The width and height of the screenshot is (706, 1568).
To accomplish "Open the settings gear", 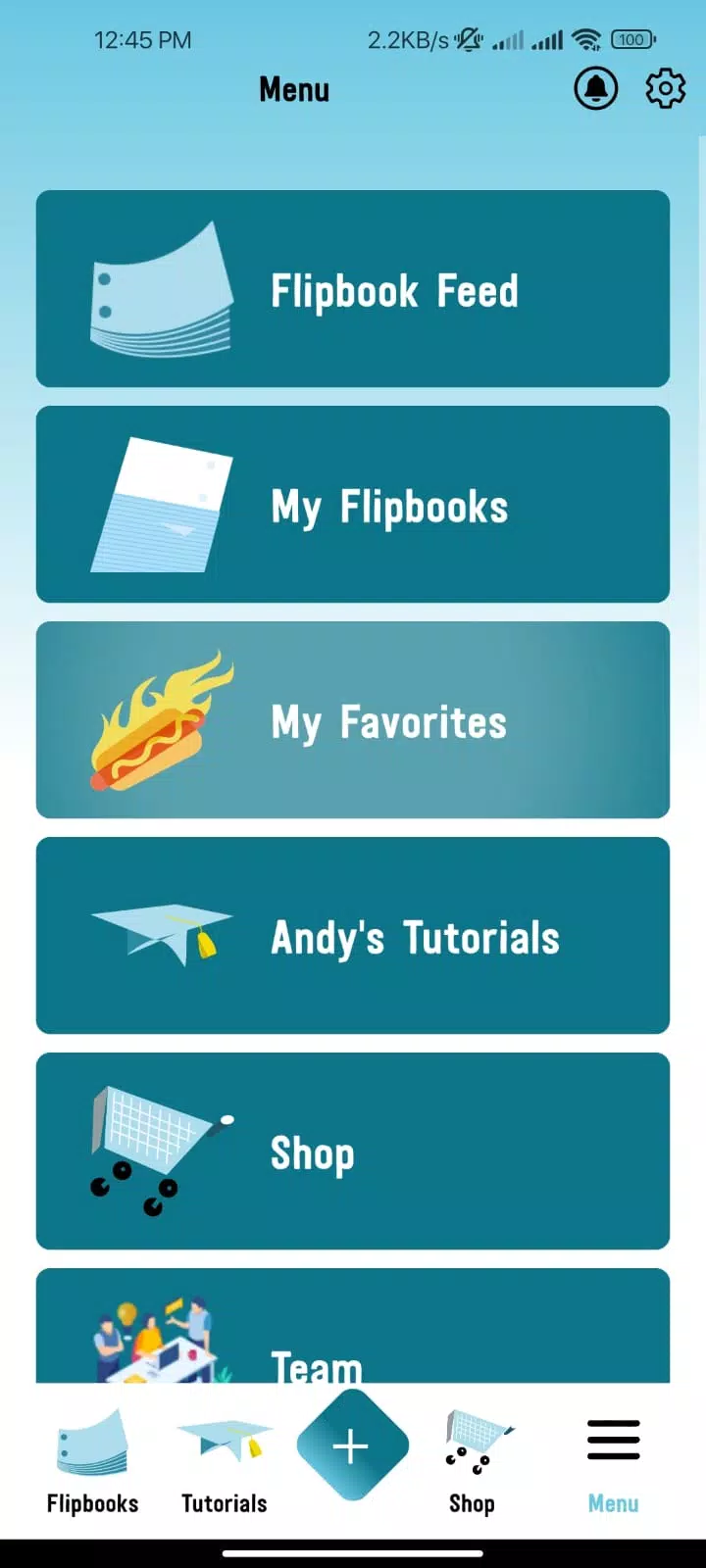I will click(665, 89).
